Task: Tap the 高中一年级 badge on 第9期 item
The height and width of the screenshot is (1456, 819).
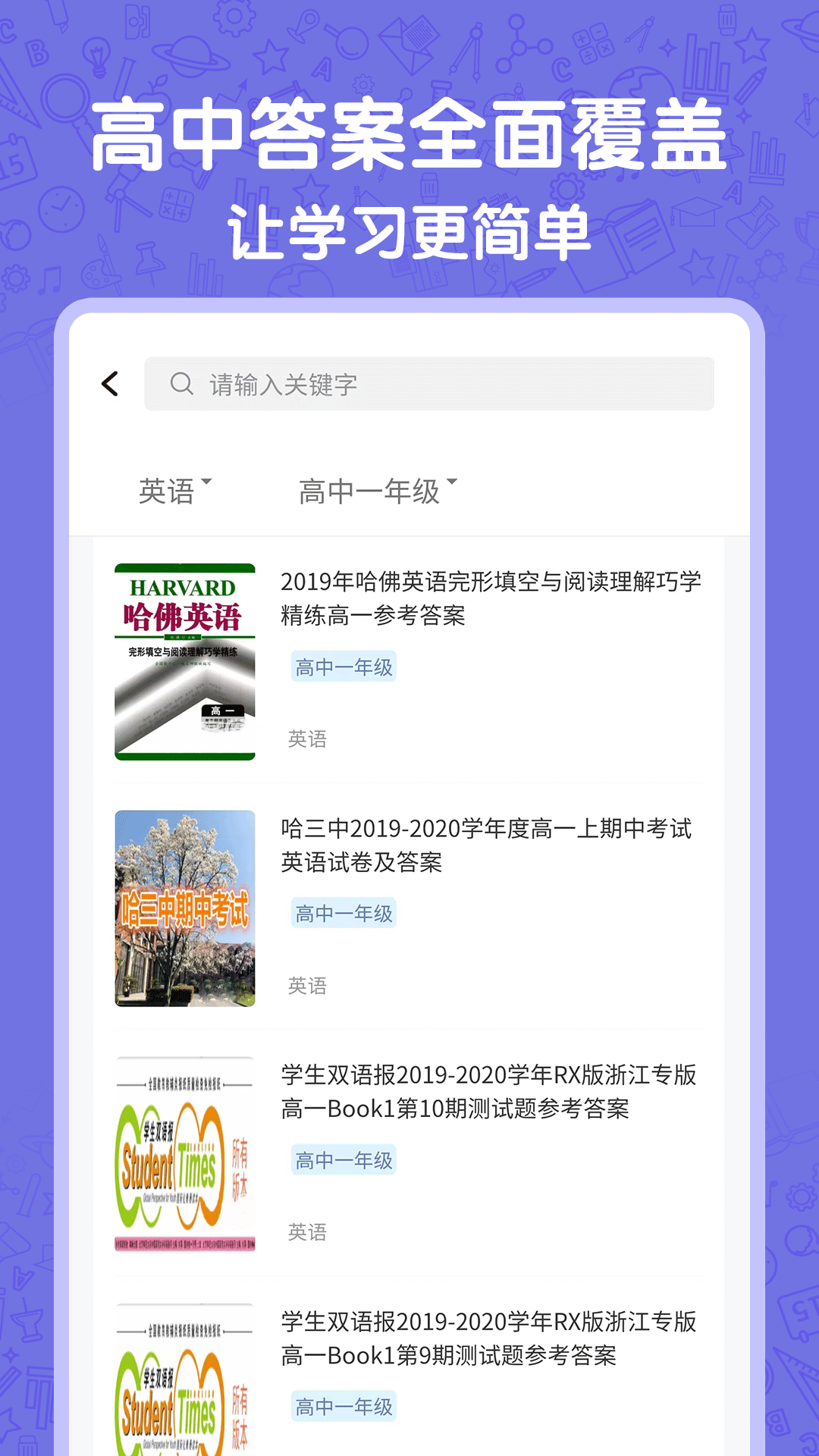Action: point(343,1407)
